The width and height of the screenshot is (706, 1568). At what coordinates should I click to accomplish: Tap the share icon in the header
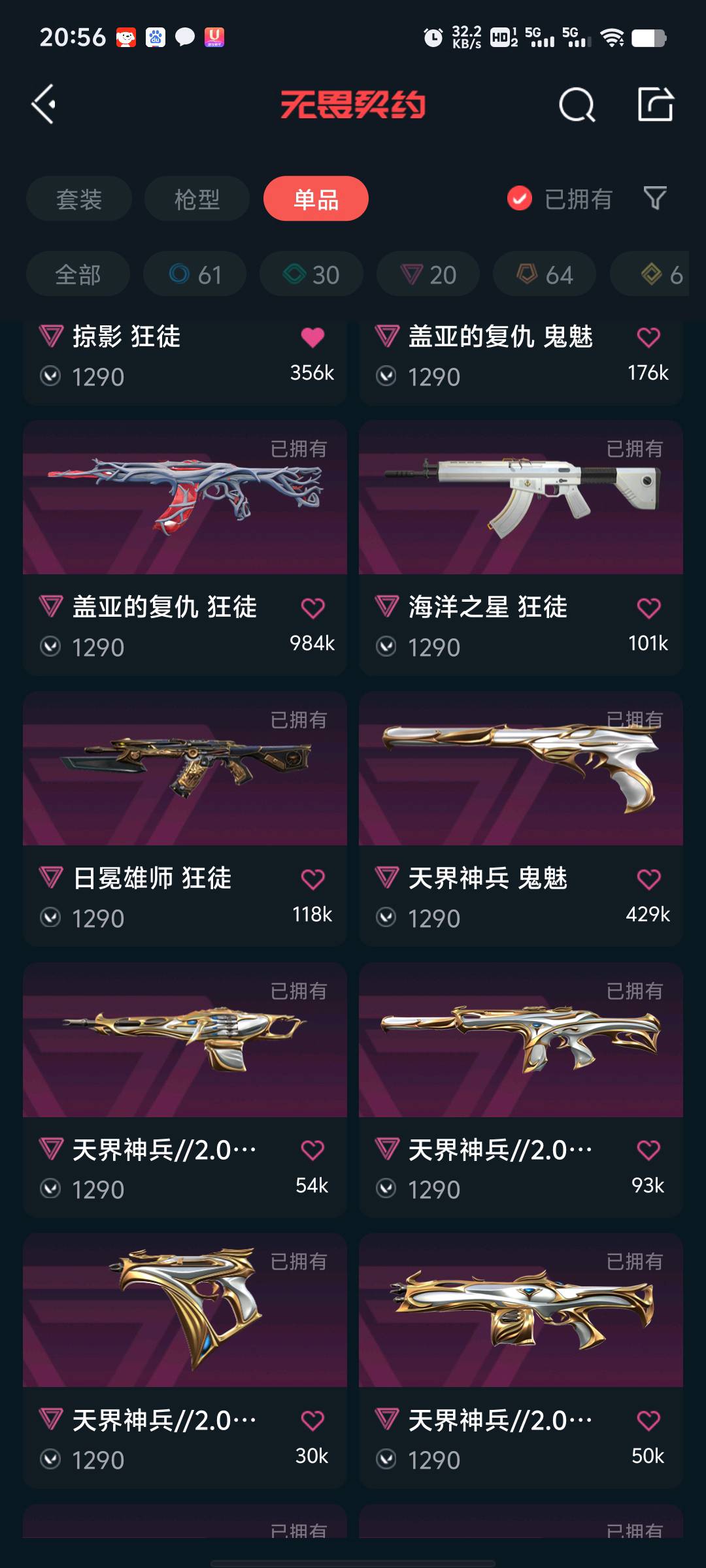click(656, 104)
